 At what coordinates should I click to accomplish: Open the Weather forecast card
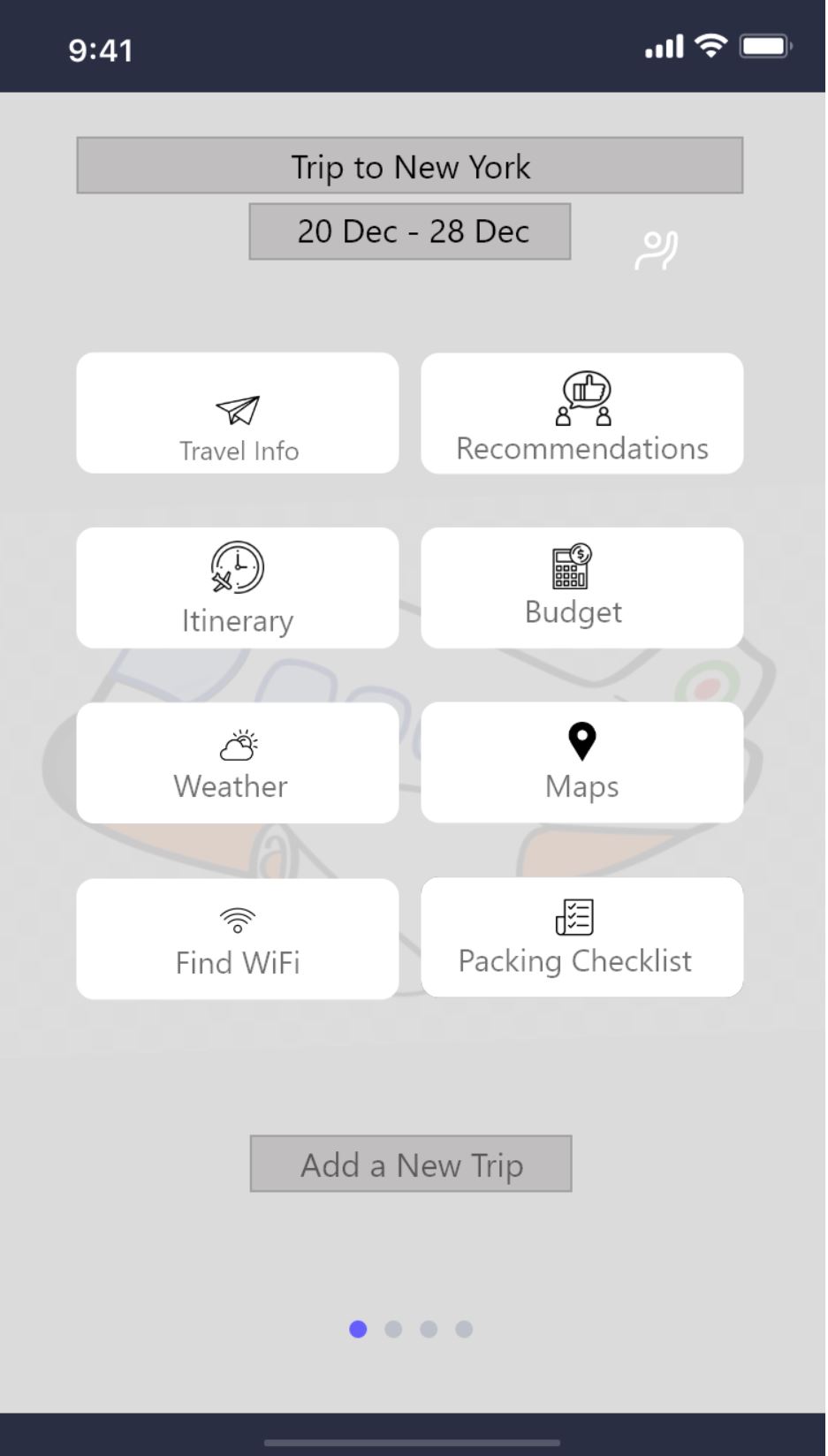(x=238, y=763)
